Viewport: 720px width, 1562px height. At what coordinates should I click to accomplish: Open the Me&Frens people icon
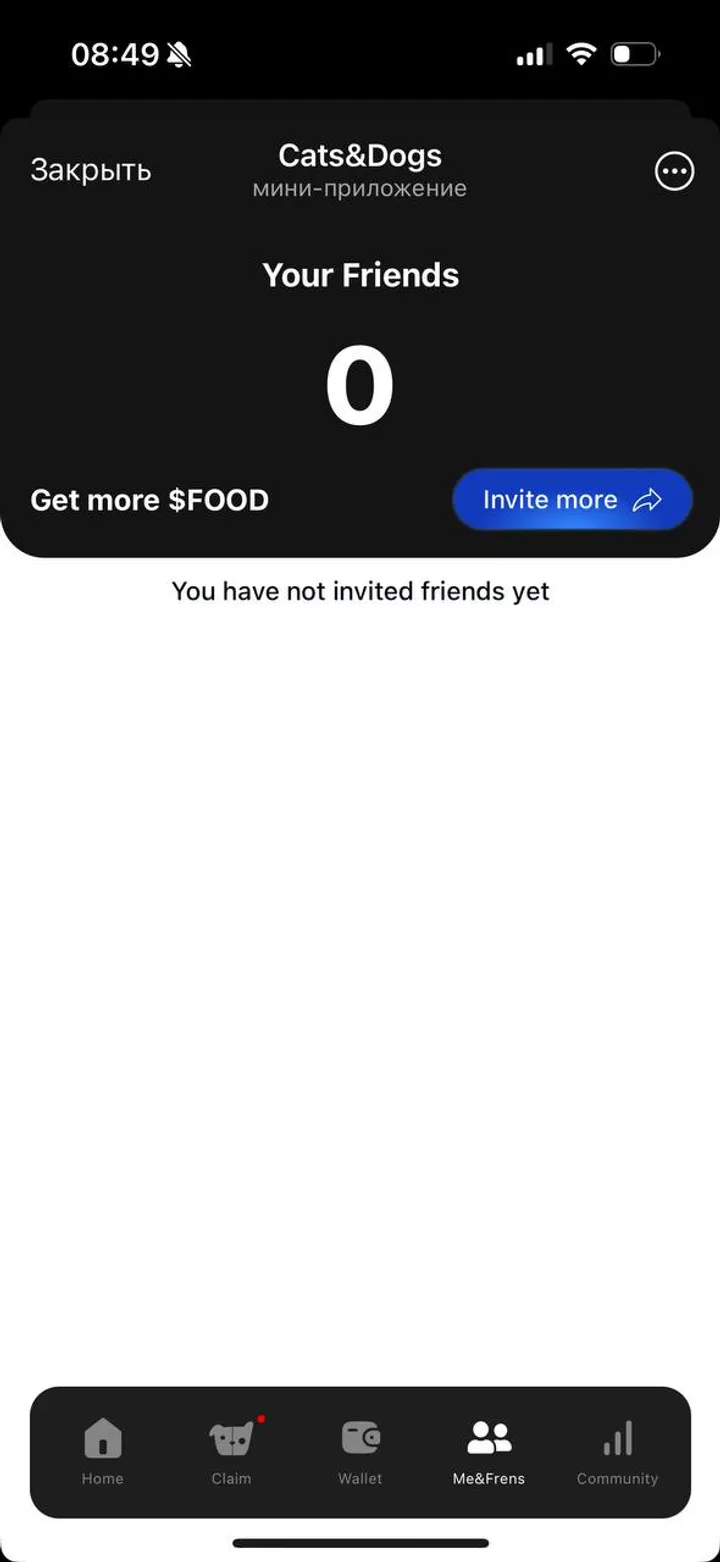point(489,1435)
